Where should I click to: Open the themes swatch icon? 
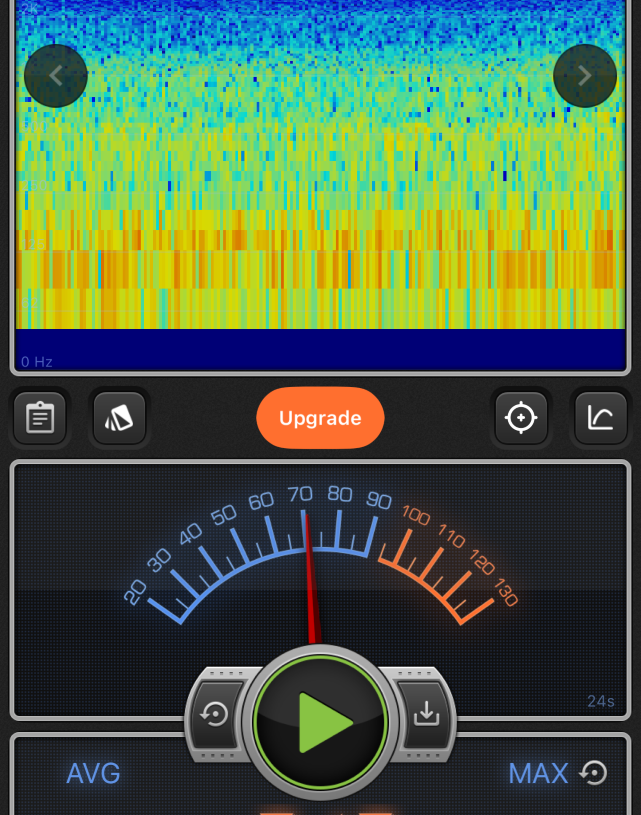pos(120,418)
